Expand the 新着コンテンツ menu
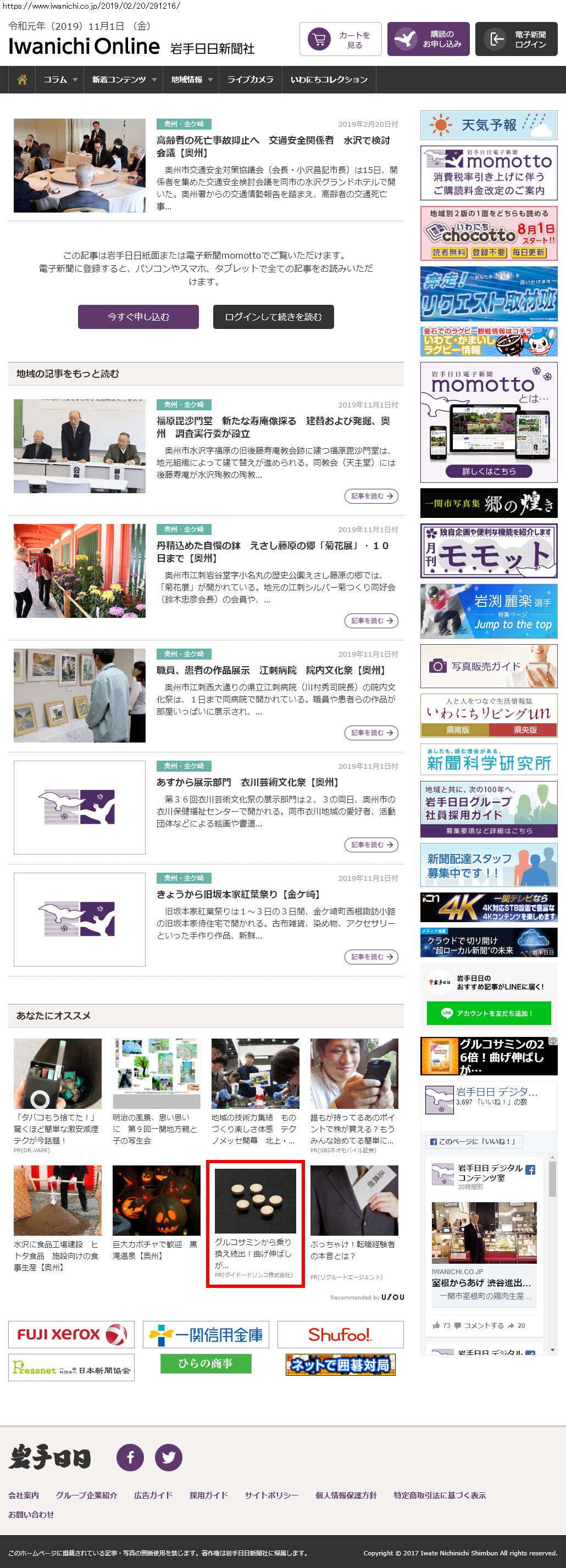This screenshot has height=1568, width=566. (x=124, y=80)
